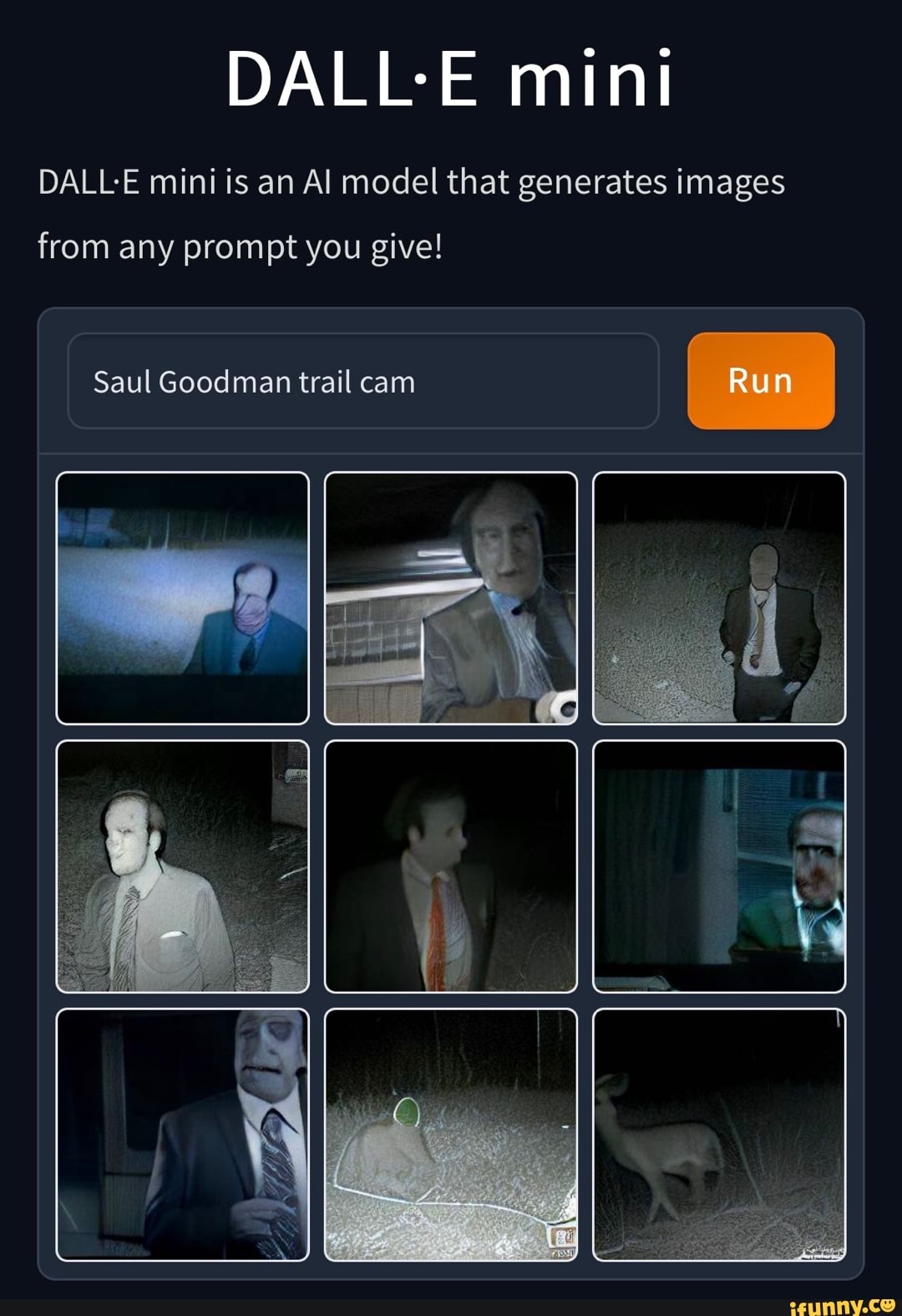Open the blue-tinted first generated image
Screen dimensions: 902x1316
click(x=182, y=597)
